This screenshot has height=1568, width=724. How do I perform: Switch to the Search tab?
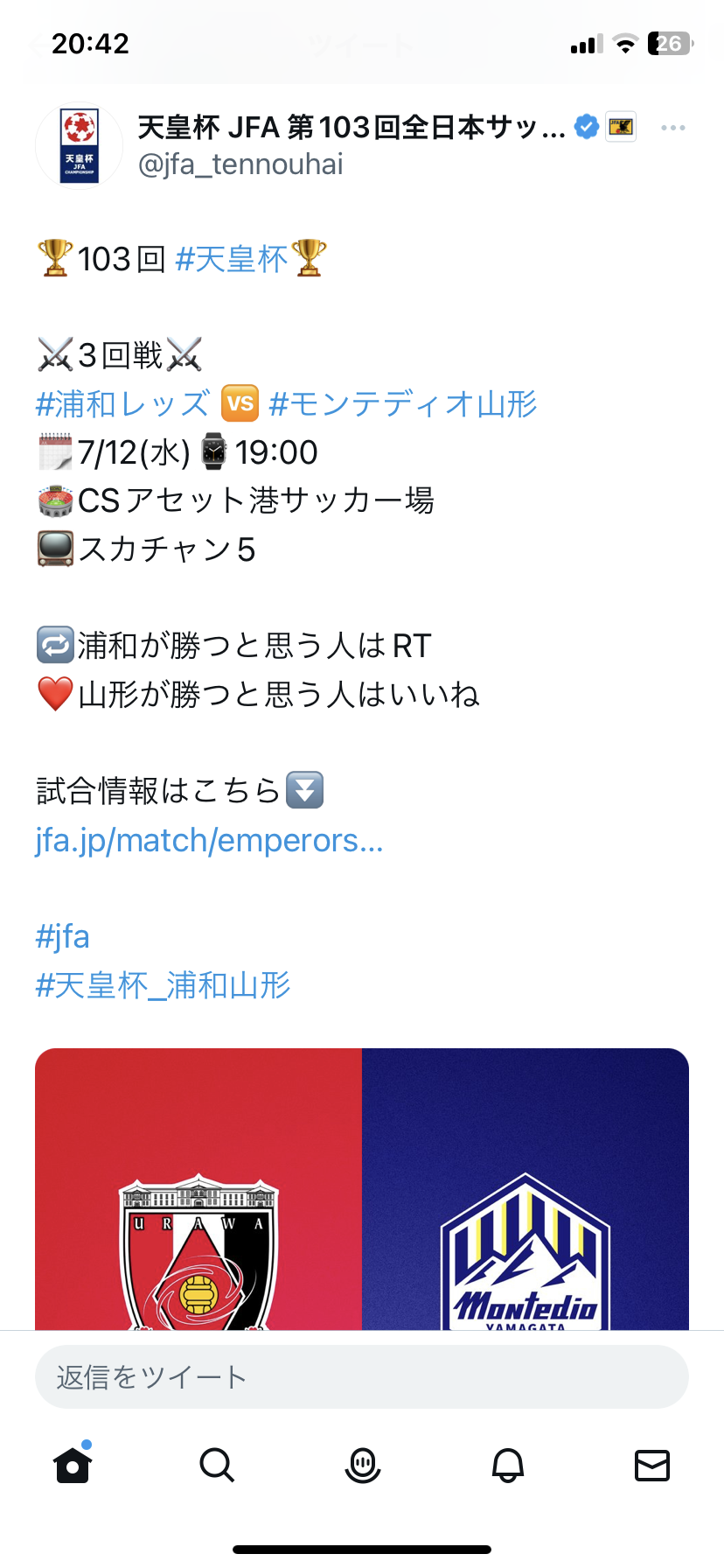coord(217,1464)
